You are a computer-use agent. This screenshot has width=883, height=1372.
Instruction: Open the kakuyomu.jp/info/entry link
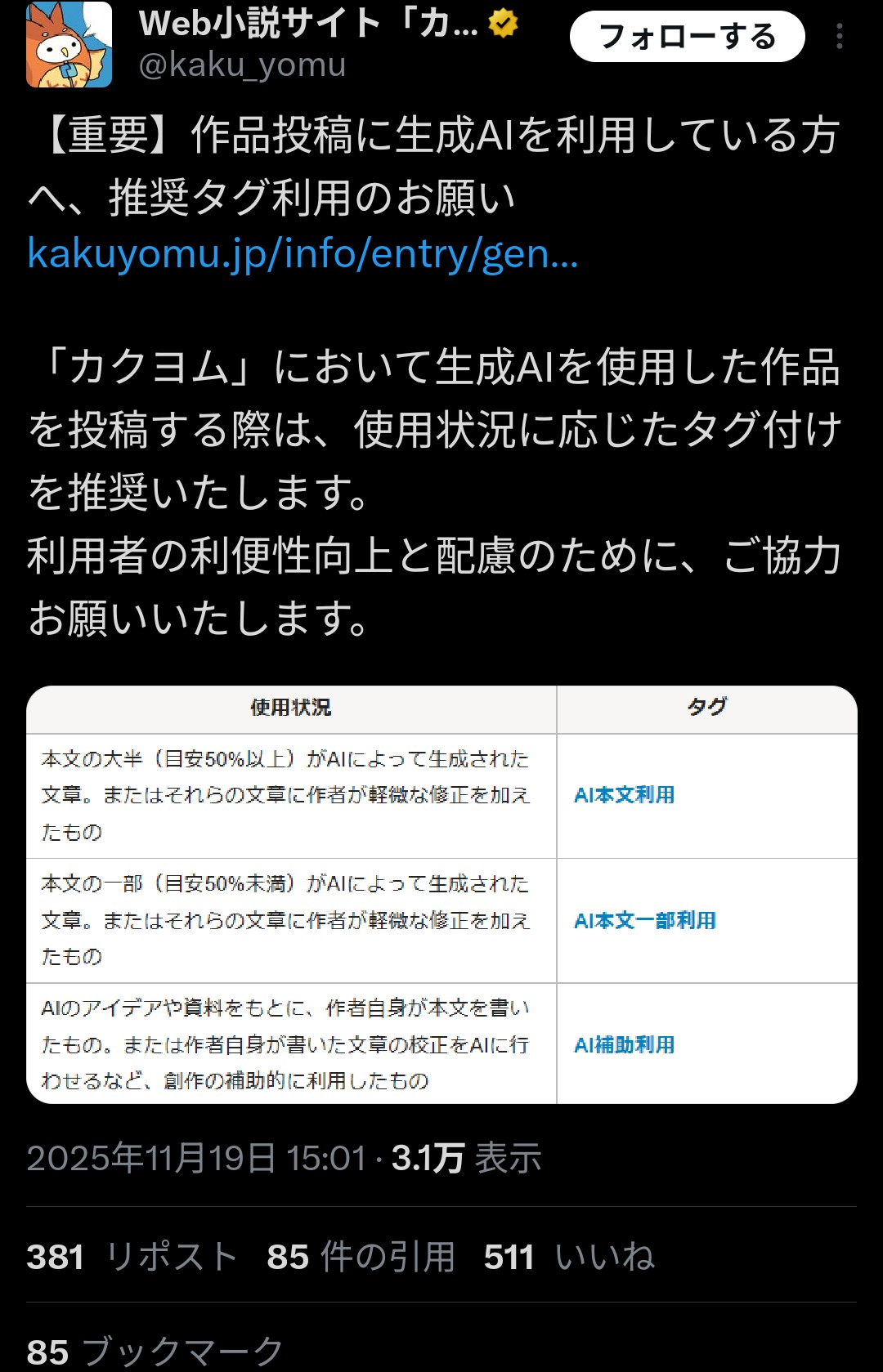tap(303, 253)
